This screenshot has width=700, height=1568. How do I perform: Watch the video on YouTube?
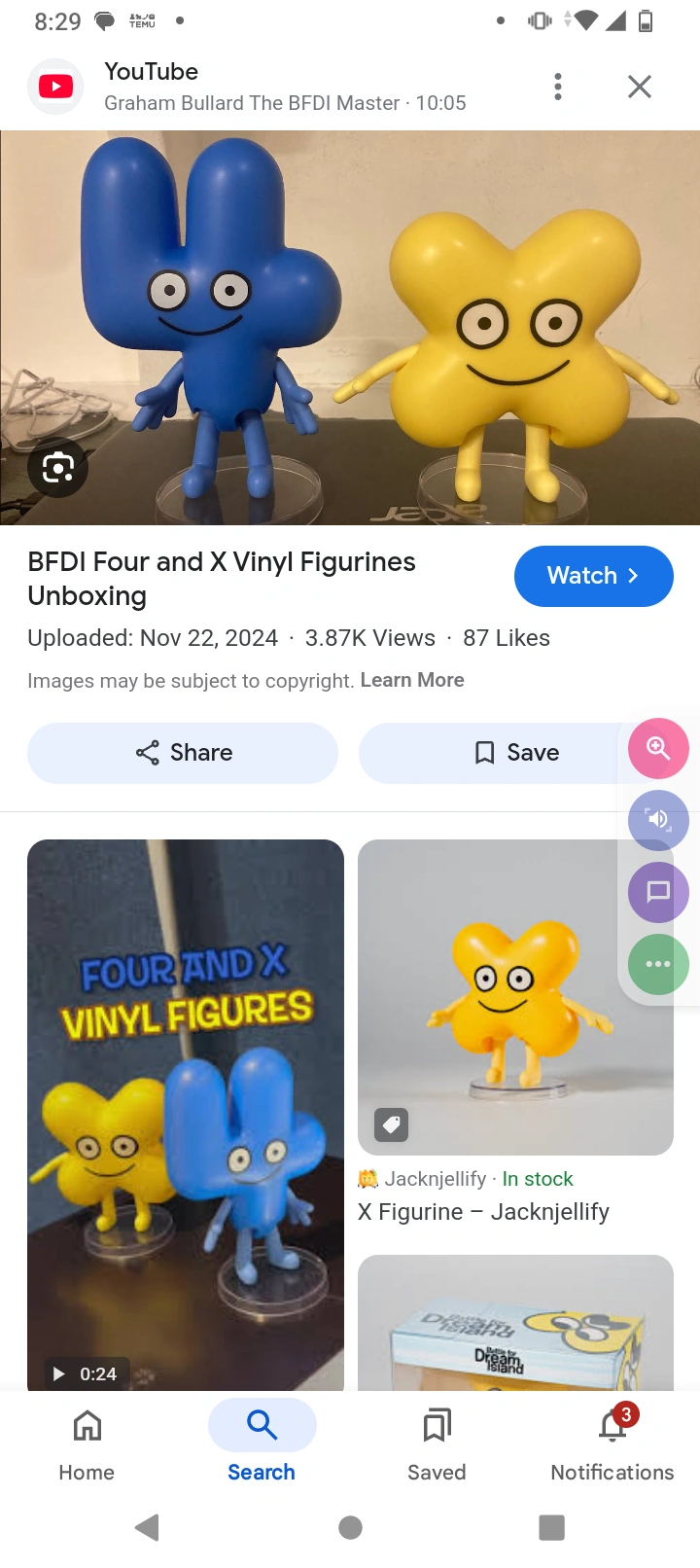pyautogui.click(x=593, y=576)
